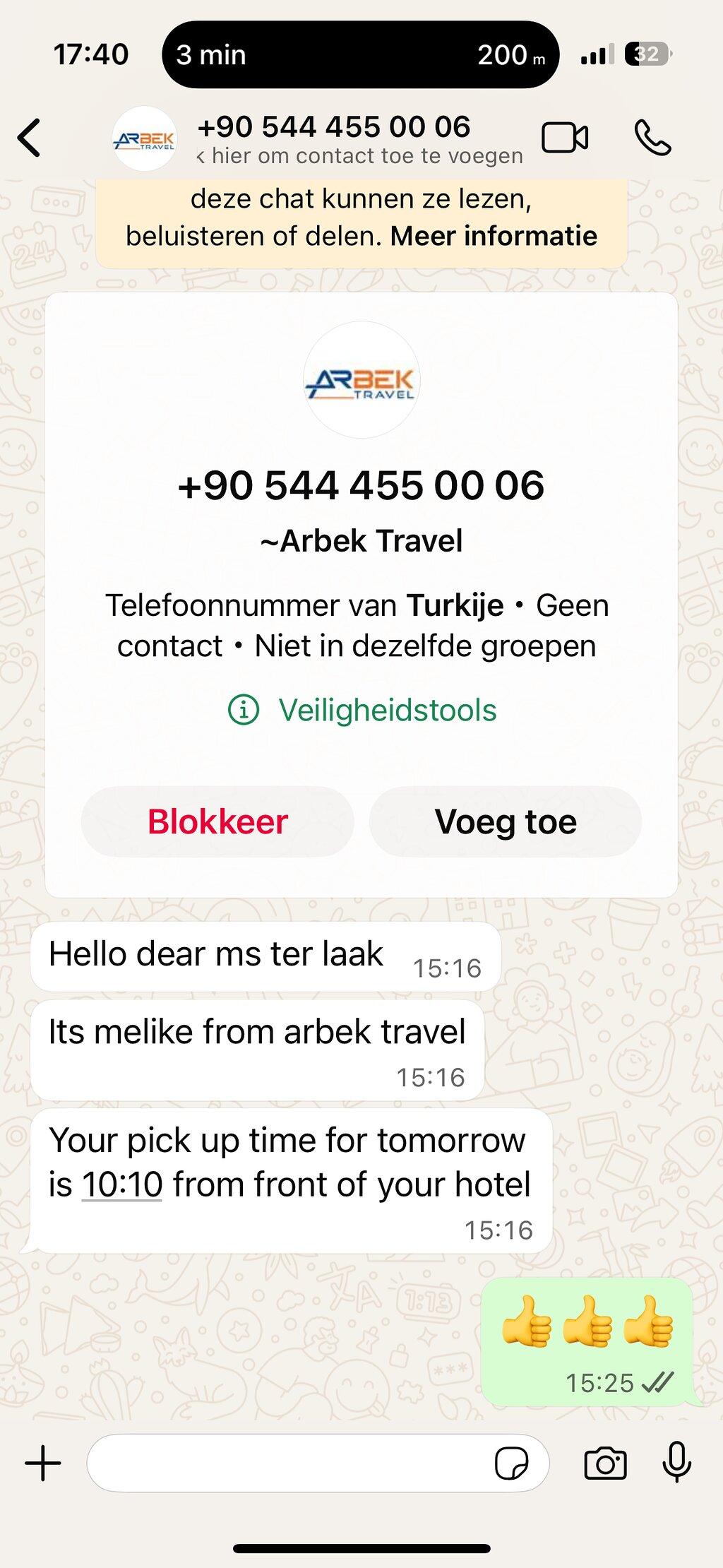723x1568 pixels.
Task: Tap the Blokkeer button
Action: [x=217, y=821]
